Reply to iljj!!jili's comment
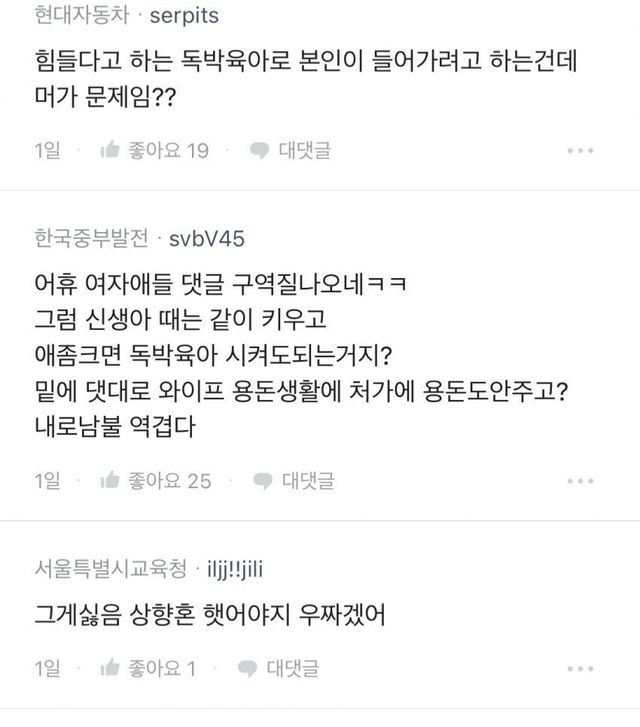The height and width of the screenshot is (727, 640). pos(278,668)
